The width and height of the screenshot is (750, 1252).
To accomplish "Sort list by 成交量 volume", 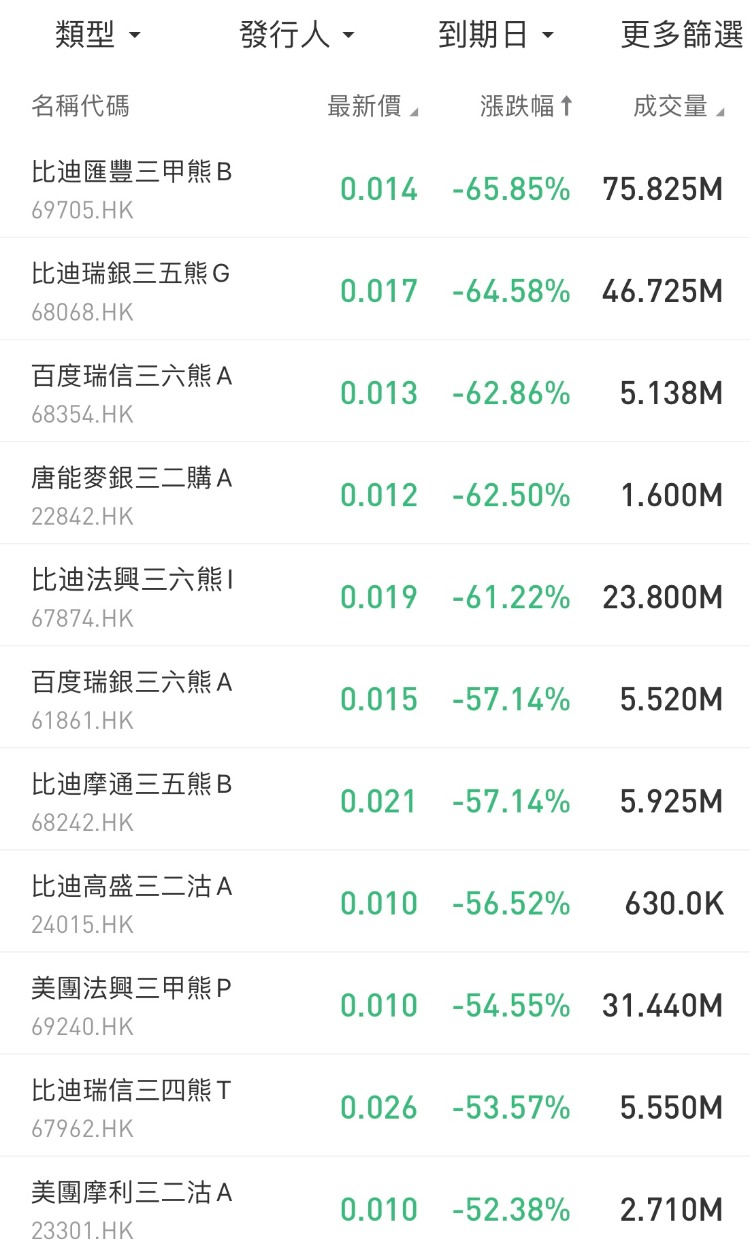I will [678, 106].
